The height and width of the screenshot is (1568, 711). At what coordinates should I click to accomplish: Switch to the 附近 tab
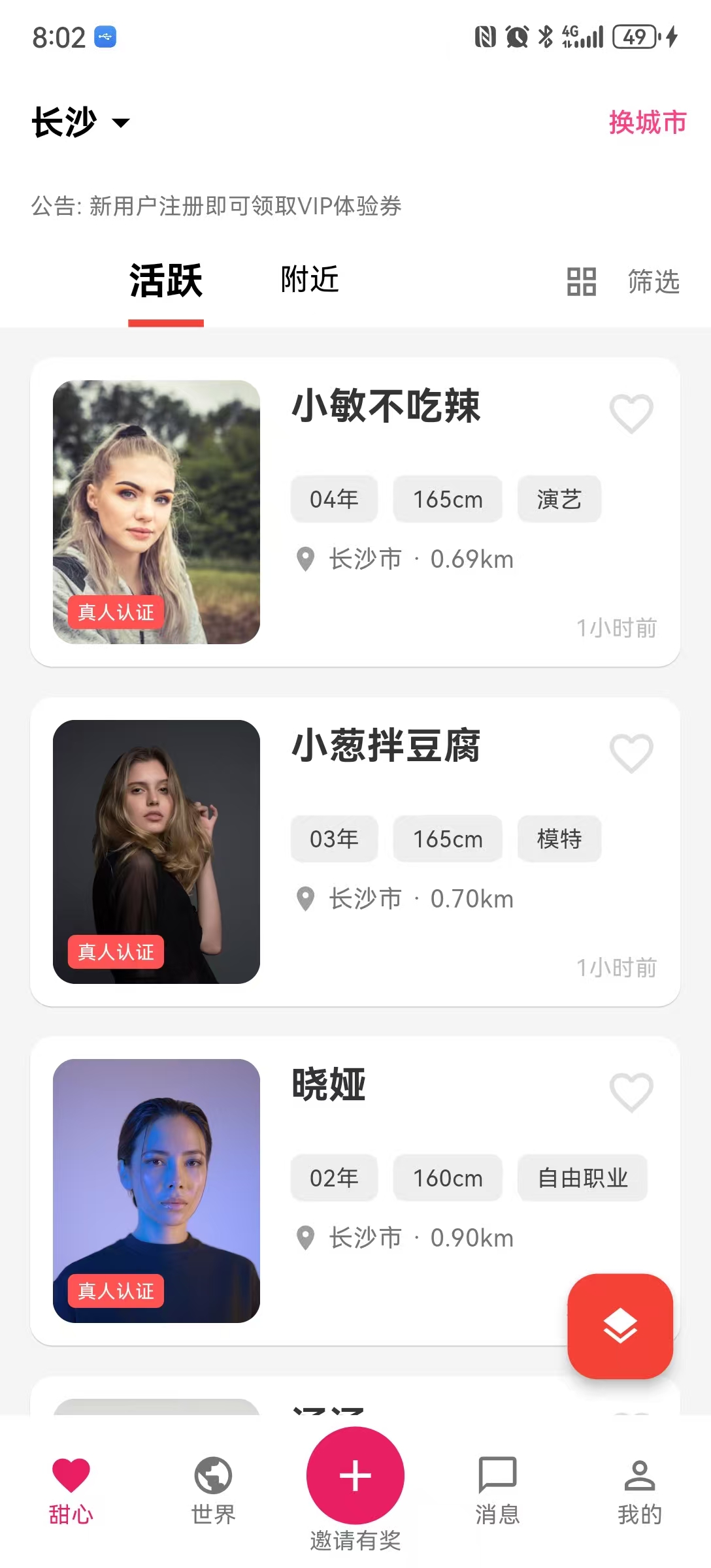click(310, 280)
